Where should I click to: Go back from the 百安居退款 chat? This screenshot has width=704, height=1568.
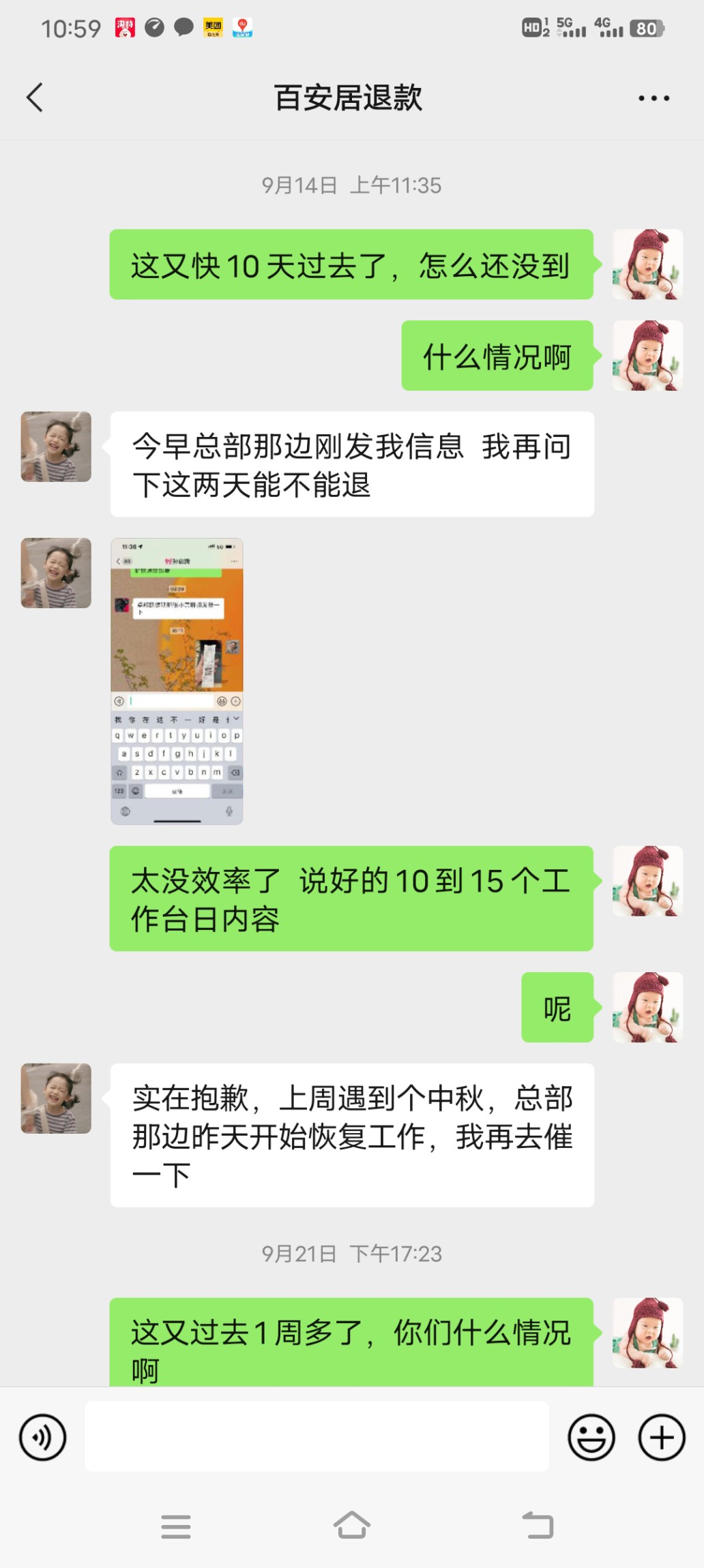click(x=35, y=97)
